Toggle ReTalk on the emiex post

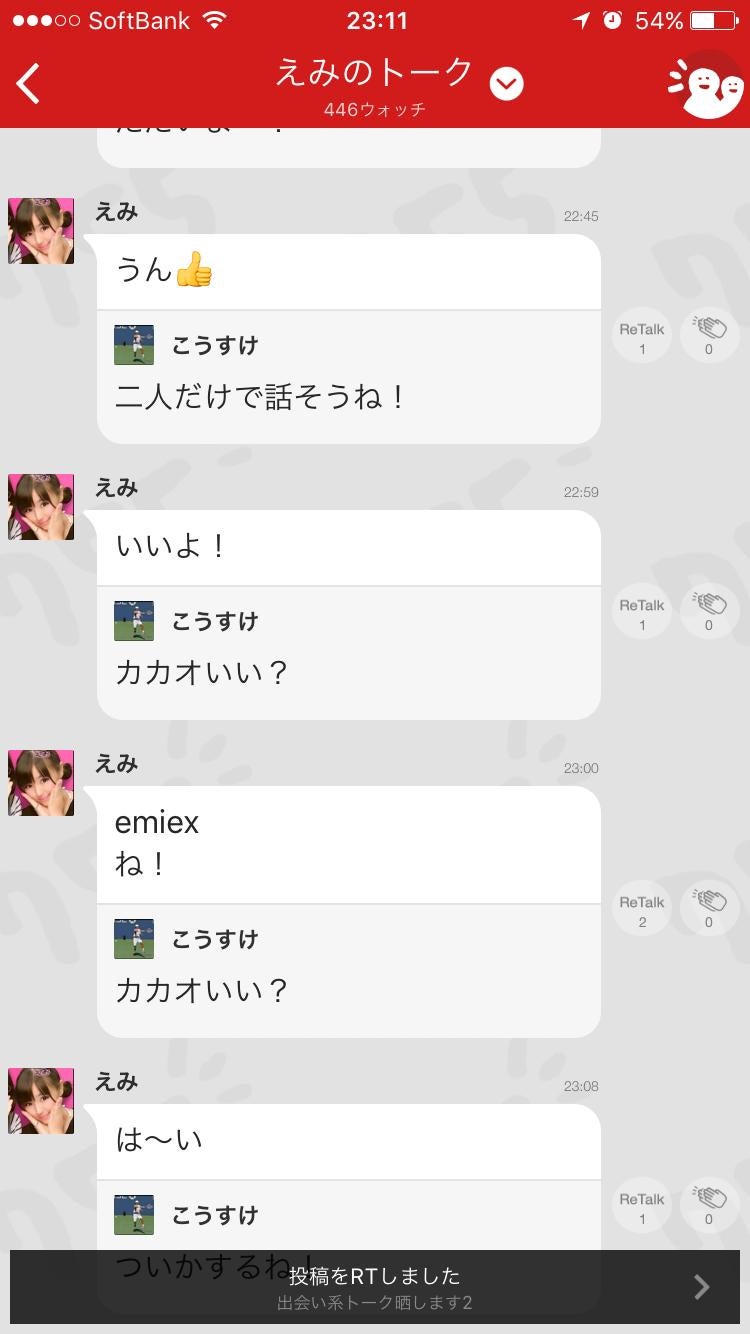tap(640, 907)
